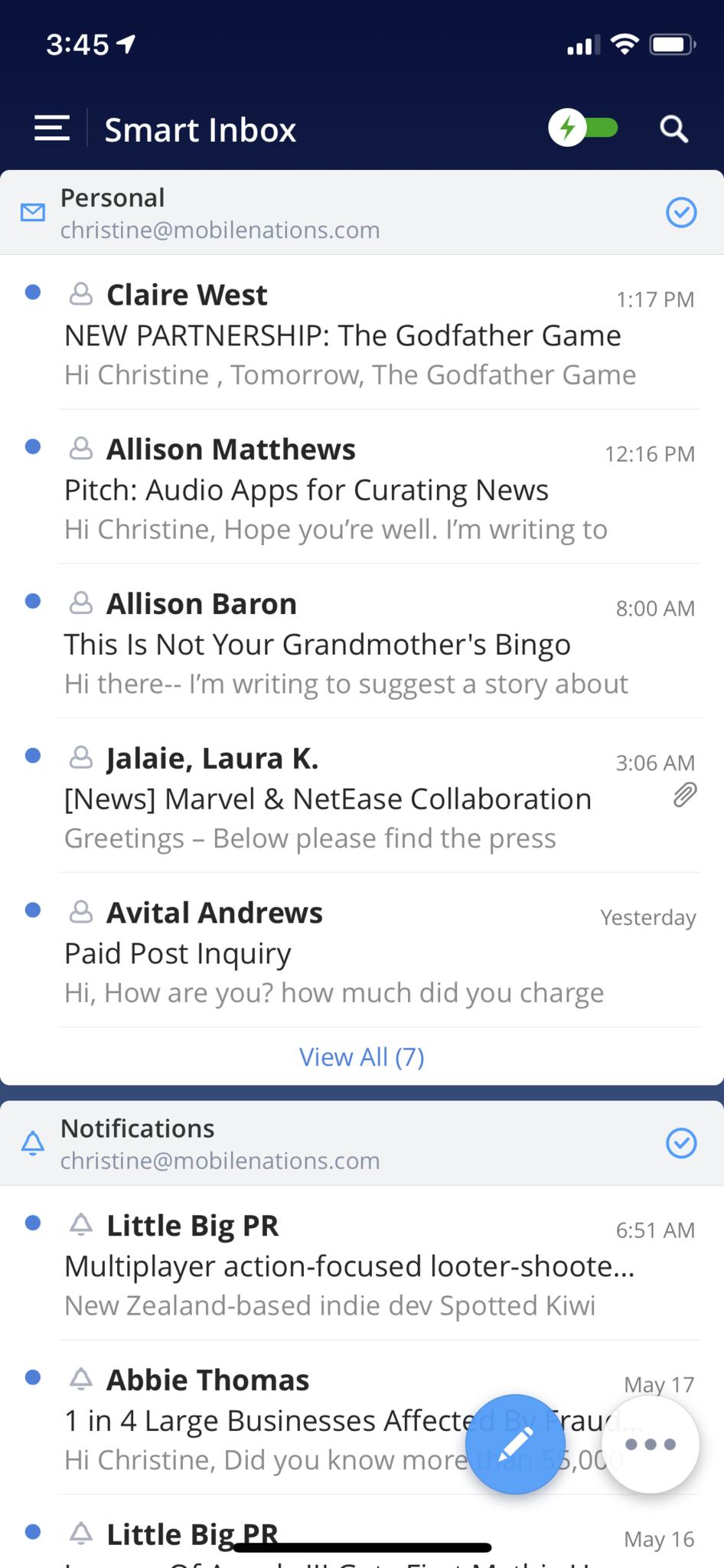
Task: View All 7 personal emails
Action: click(x=361, y=1057)
